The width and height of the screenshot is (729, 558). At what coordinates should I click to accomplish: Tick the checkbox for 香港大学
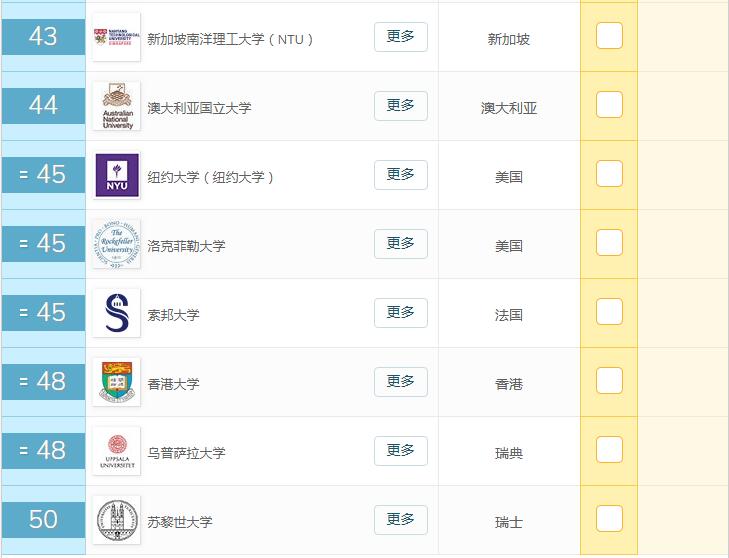coord(609,381)
